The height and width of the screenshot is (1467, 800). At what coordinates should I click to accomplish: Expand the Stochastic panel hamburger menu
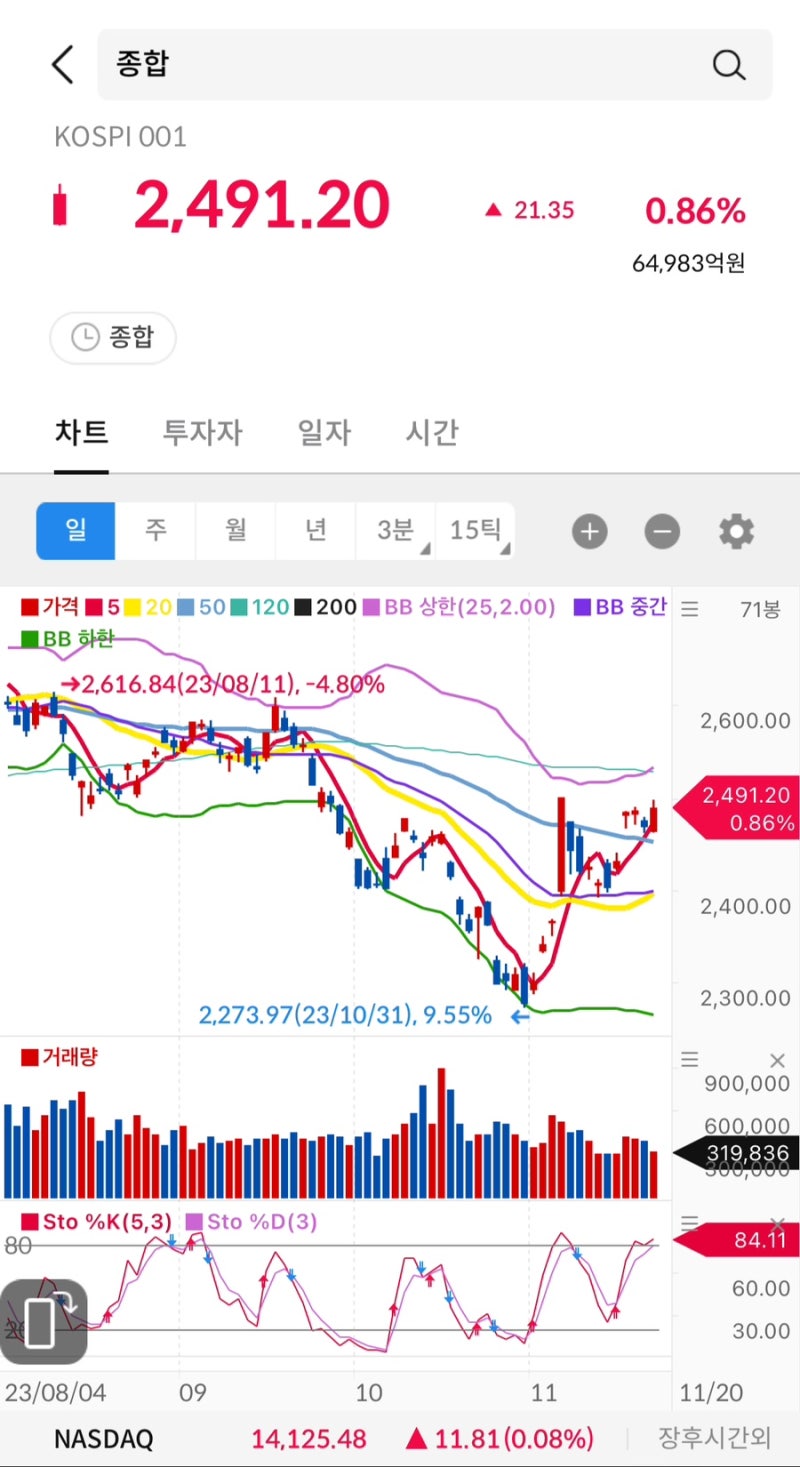pyautogui.click(x=689, y=1222)
